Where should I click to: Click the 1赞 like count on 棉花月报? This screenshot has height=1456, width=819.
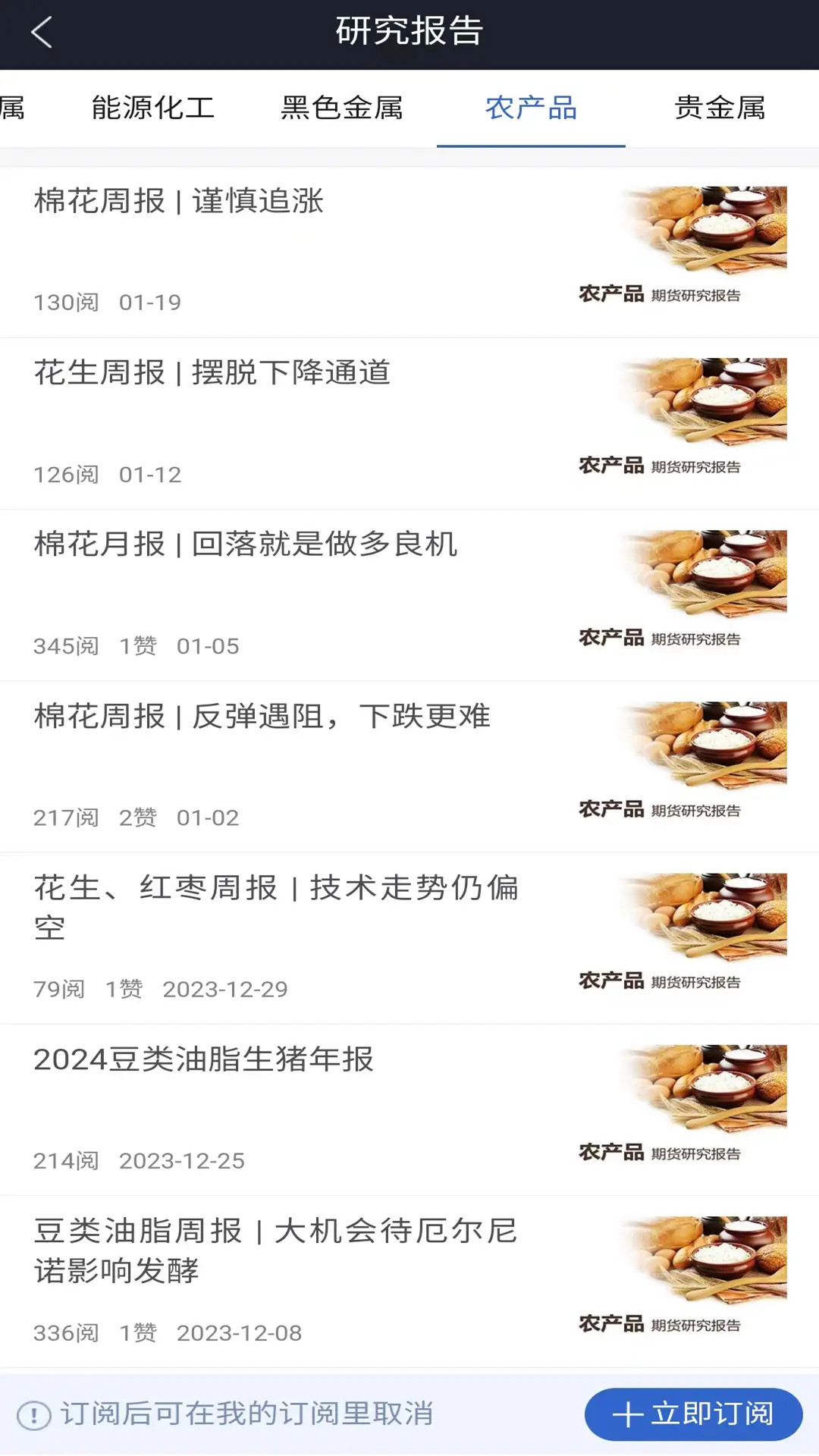[x=139, y=647]
